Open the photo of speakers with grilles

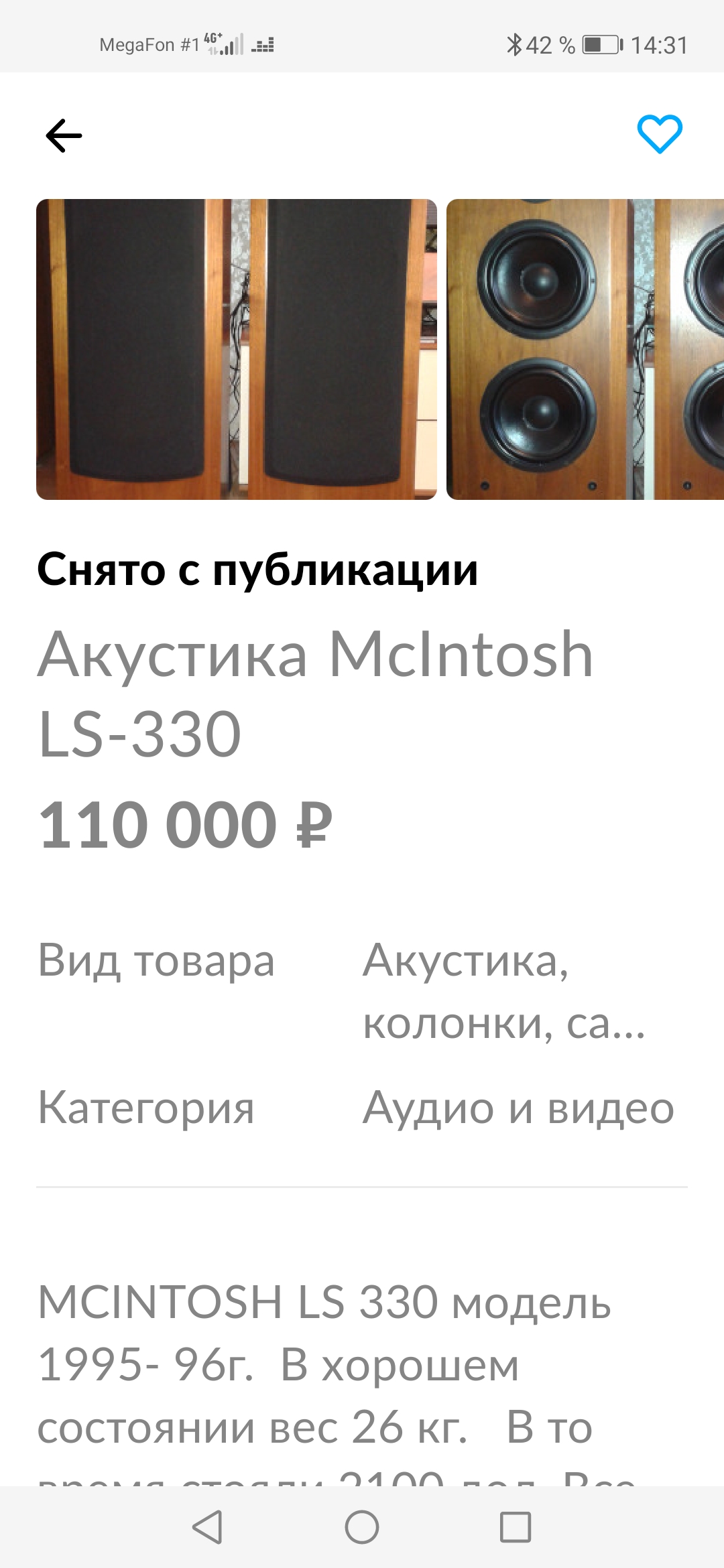[x=237, y=349]
